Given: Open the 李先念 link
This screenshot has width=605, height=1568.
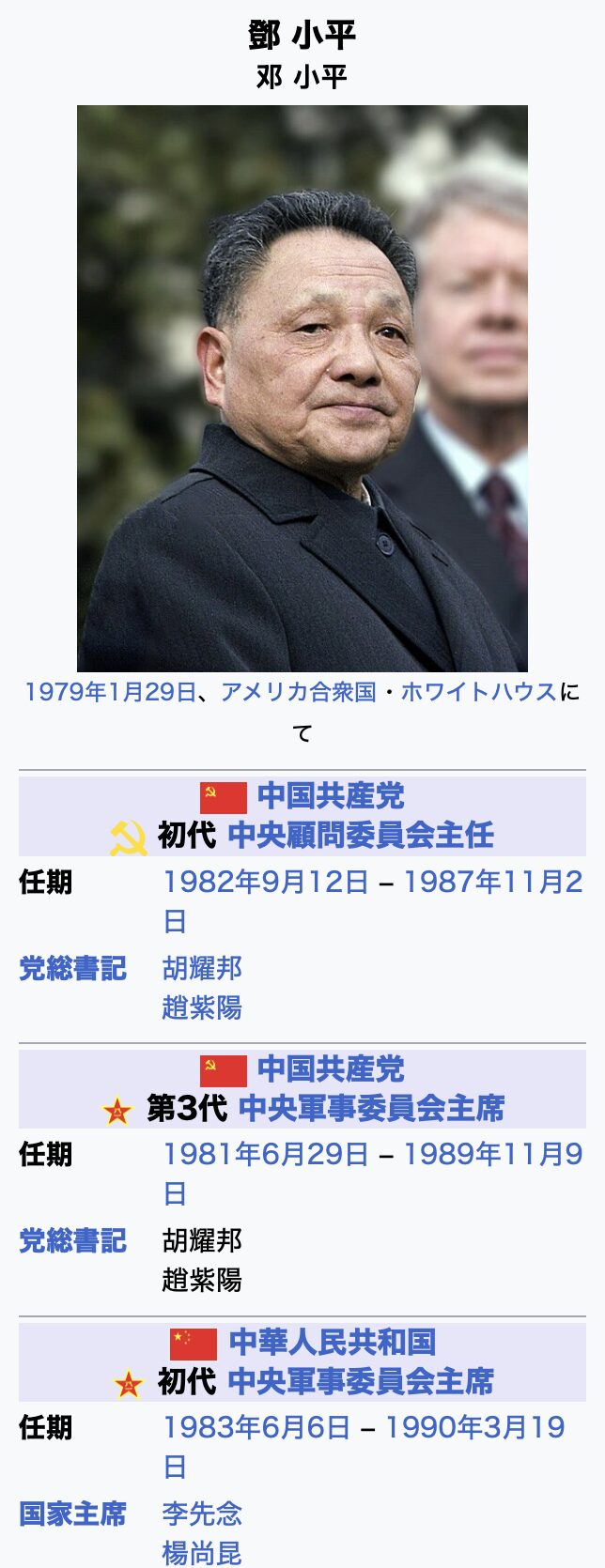Looking at the screenshot, I should tap(202, 1514).
